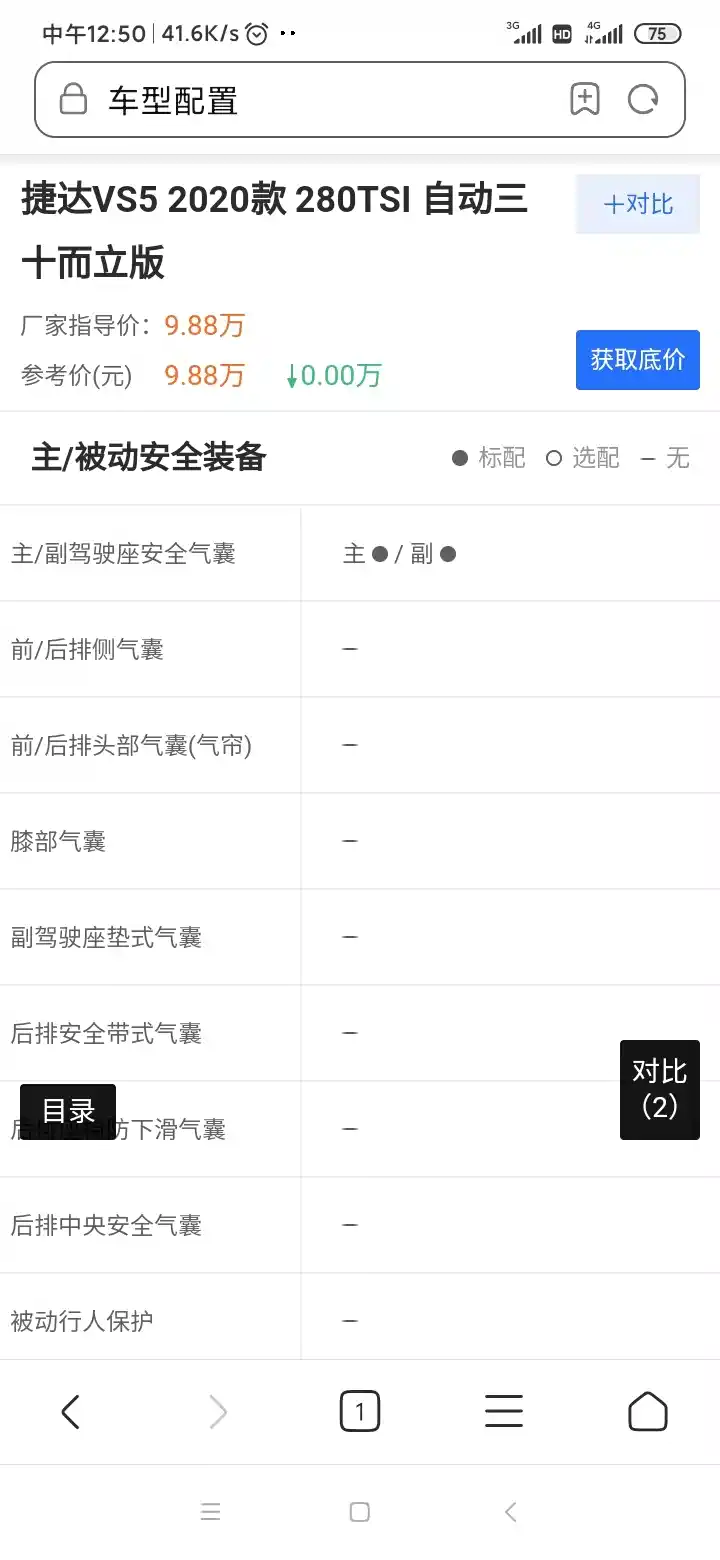The image size is (720, 1560).
Task: Add this car with +对比
Action: click(638, 204)
